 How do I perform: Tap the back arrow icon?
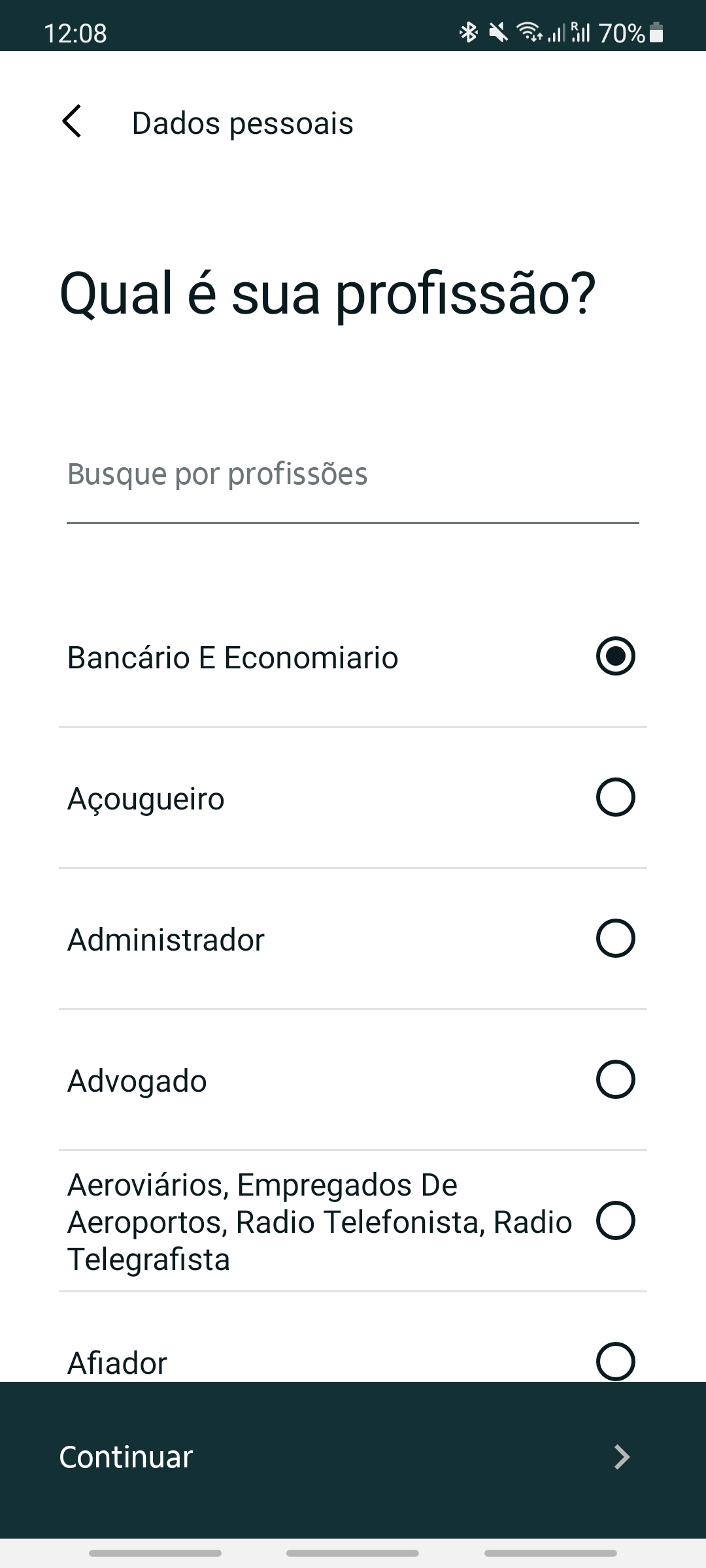click(72, 122)
